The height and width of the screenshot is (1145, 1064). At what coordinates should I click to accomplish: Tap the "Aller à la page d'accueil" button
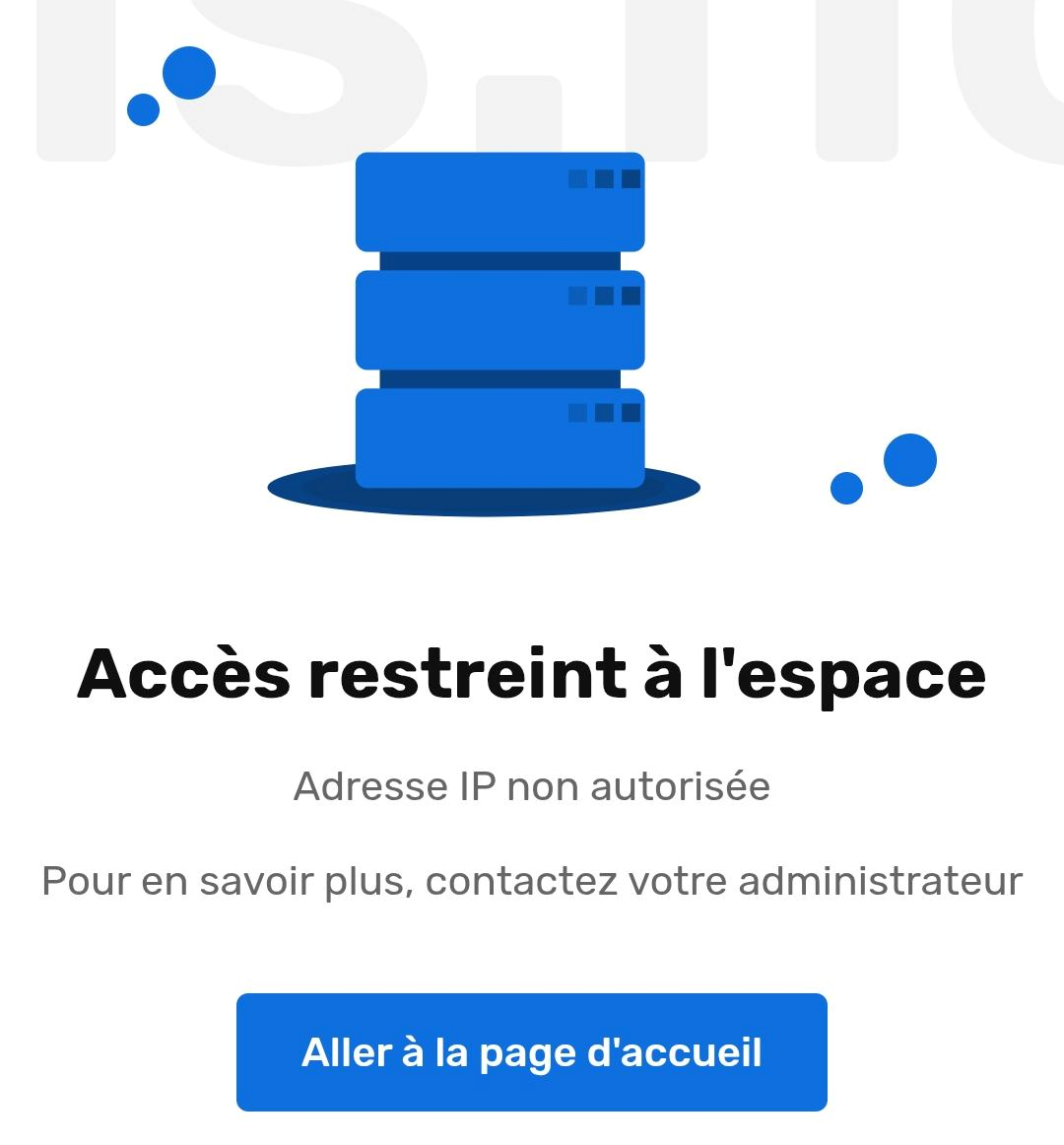[x=531, y=1051]
